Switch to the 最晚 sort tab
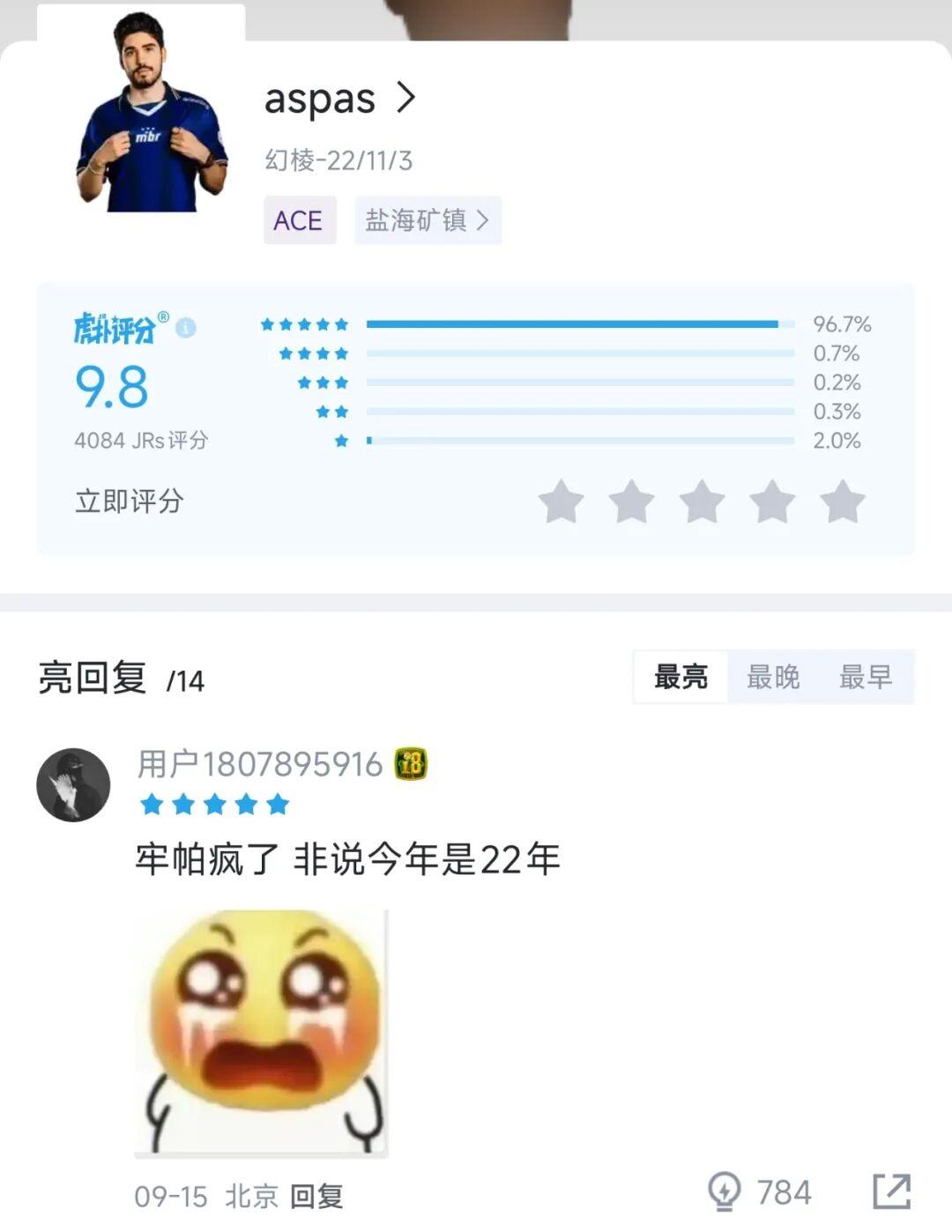The height and width of the screenshot is (1232, 952). point(773,677)
